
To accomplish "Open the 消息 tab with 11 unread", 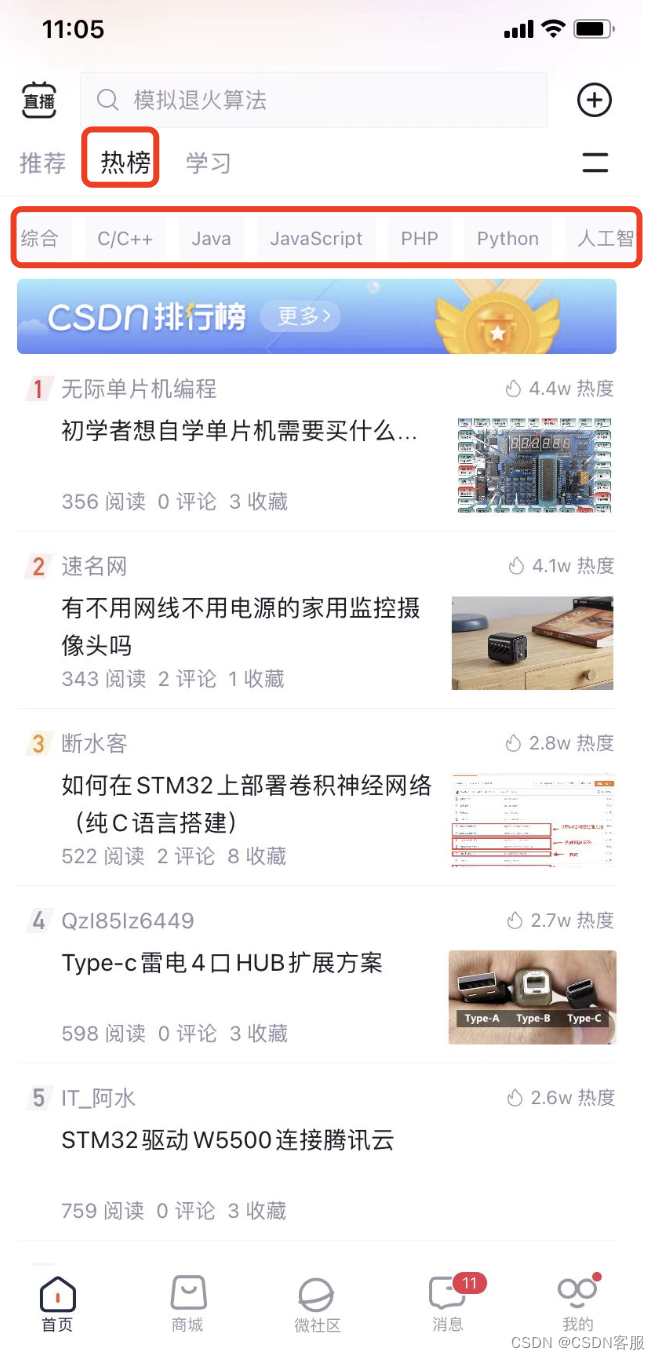I will point(447,1305).
